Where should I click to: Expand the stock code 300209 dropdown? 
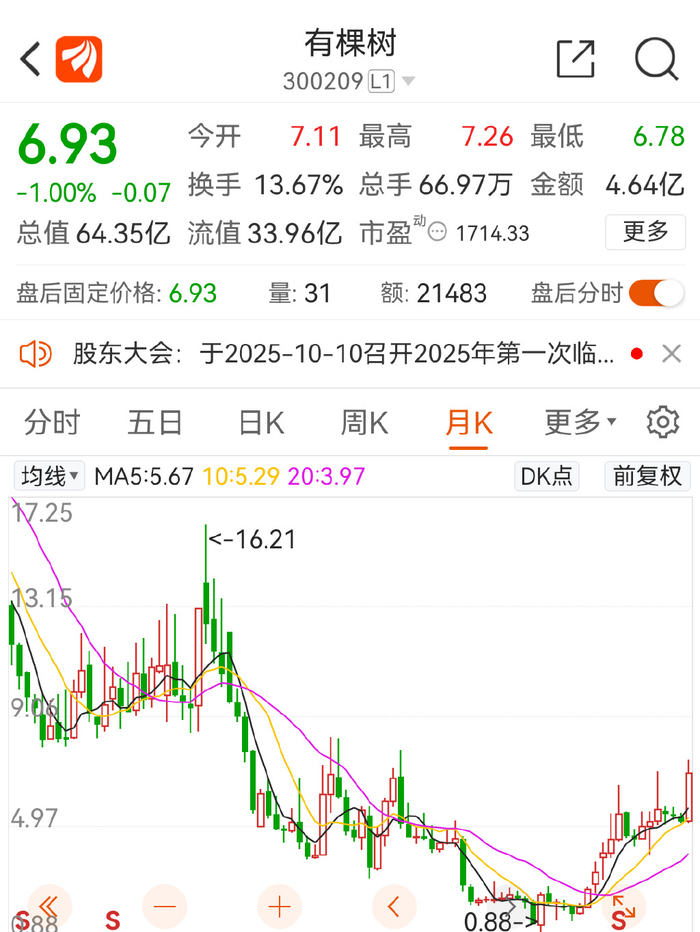[x=408, y=82]
